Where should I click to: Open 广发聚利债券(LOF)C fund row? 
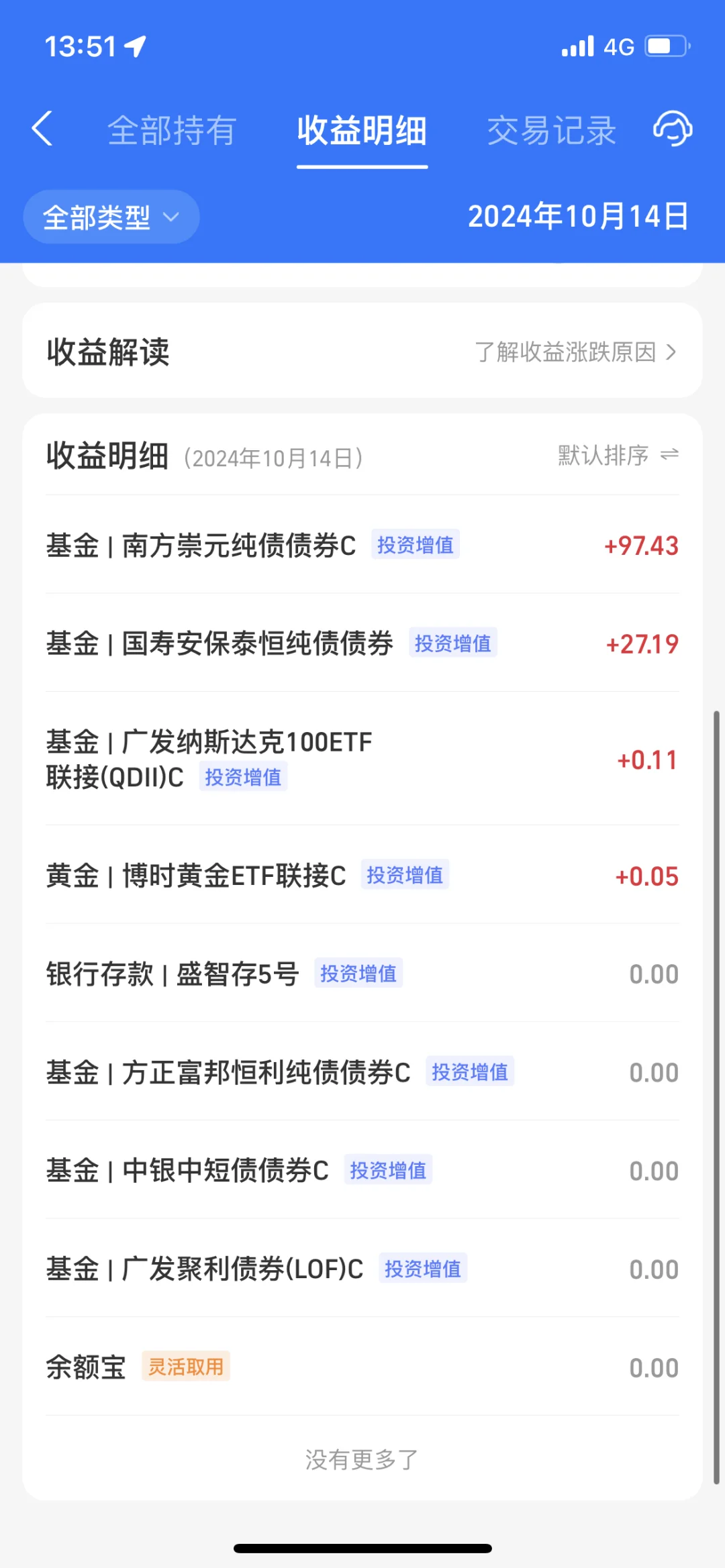362,1269
